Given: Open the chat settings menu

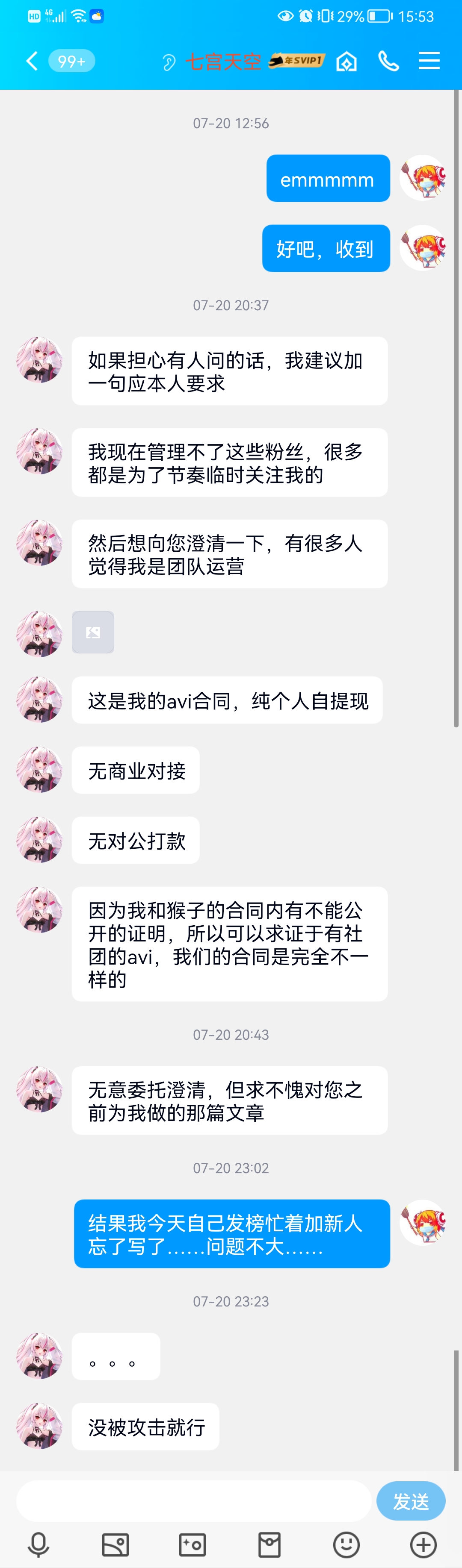Looking at the screenshot, I should click(429, 62).
